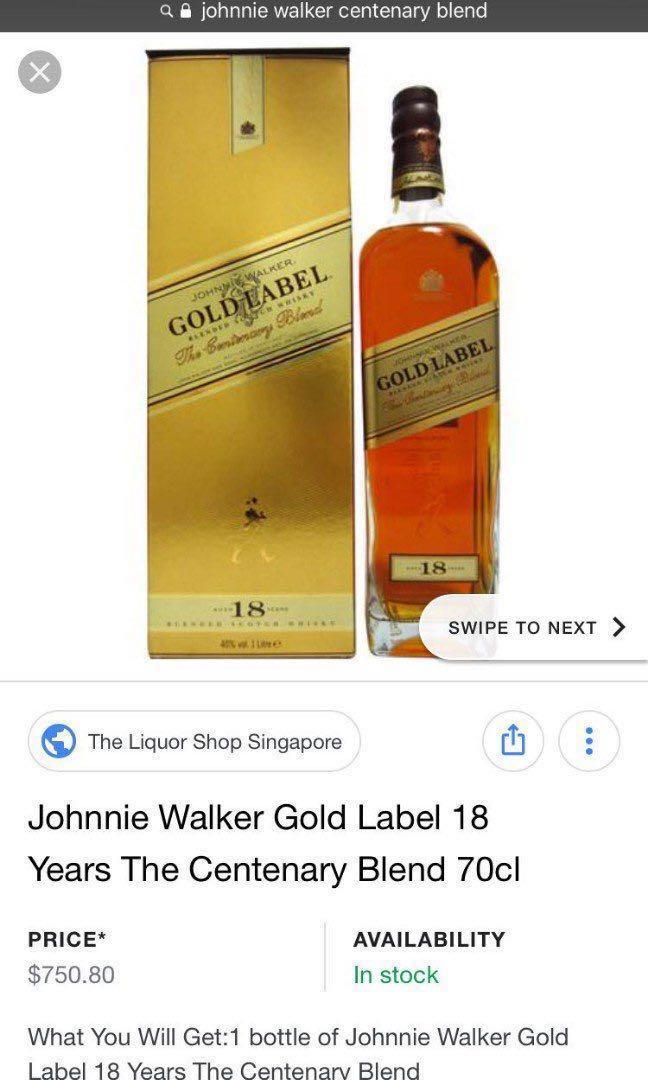Open The Liquor Shop Singapore site chip
The image size is (648, 1080).
[x=194, y=741]
